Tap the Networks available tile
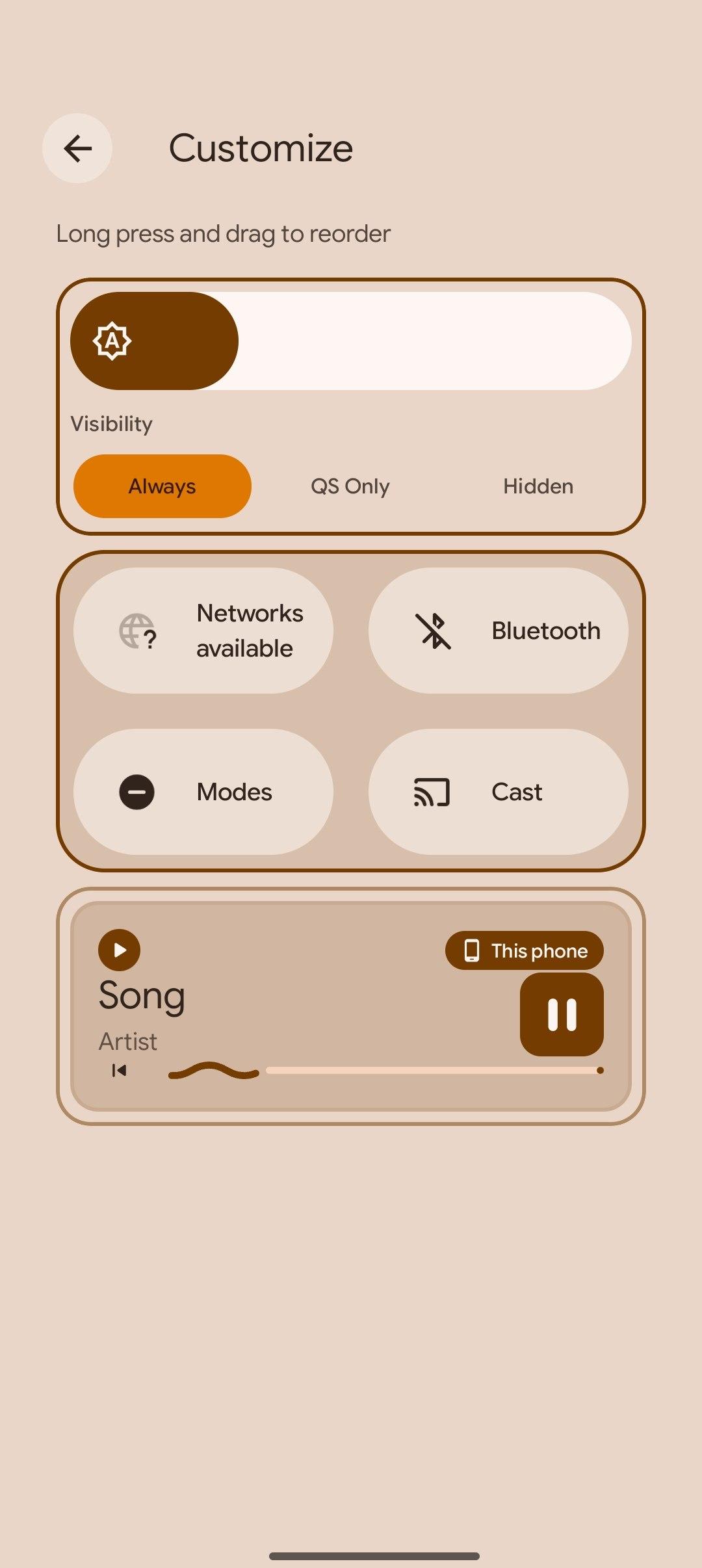Image resolution: width=702 pixels, height=1568 pixels. coord(203,631)
